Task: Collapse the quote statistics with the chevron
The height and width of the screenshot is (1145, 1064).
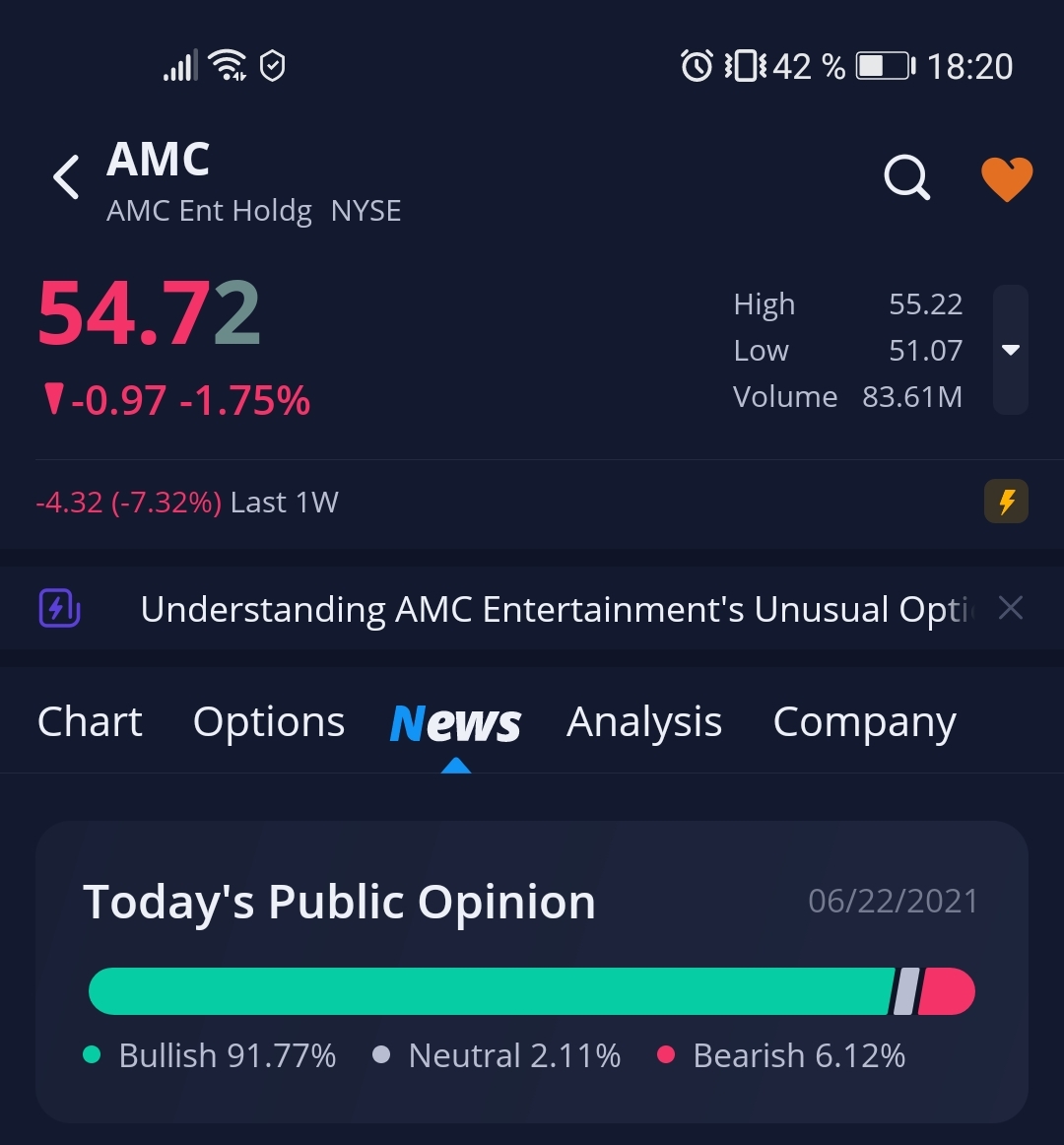Action: (1011, 350)
